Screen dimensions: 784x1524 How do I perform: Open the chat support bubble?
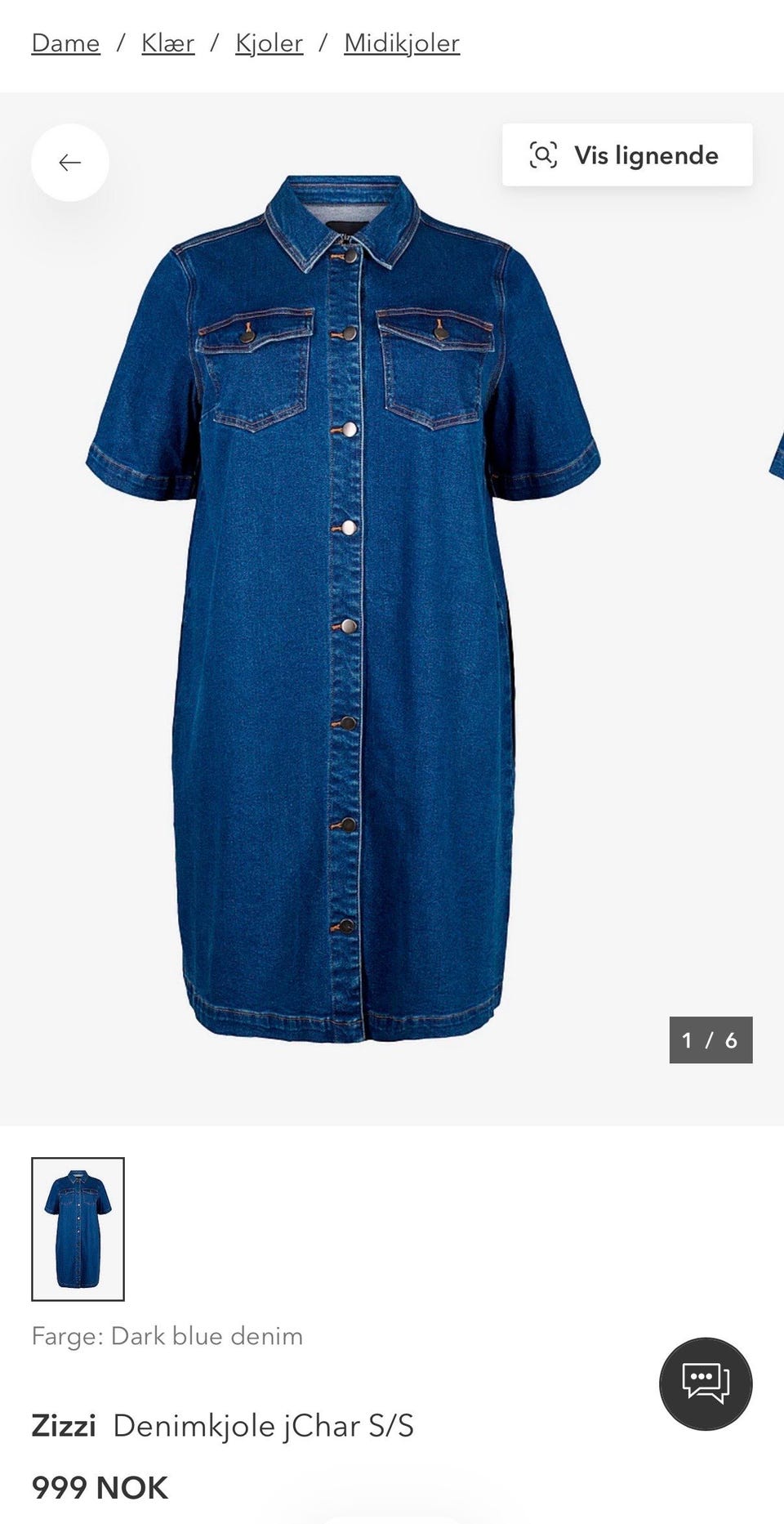[706, 1383]
